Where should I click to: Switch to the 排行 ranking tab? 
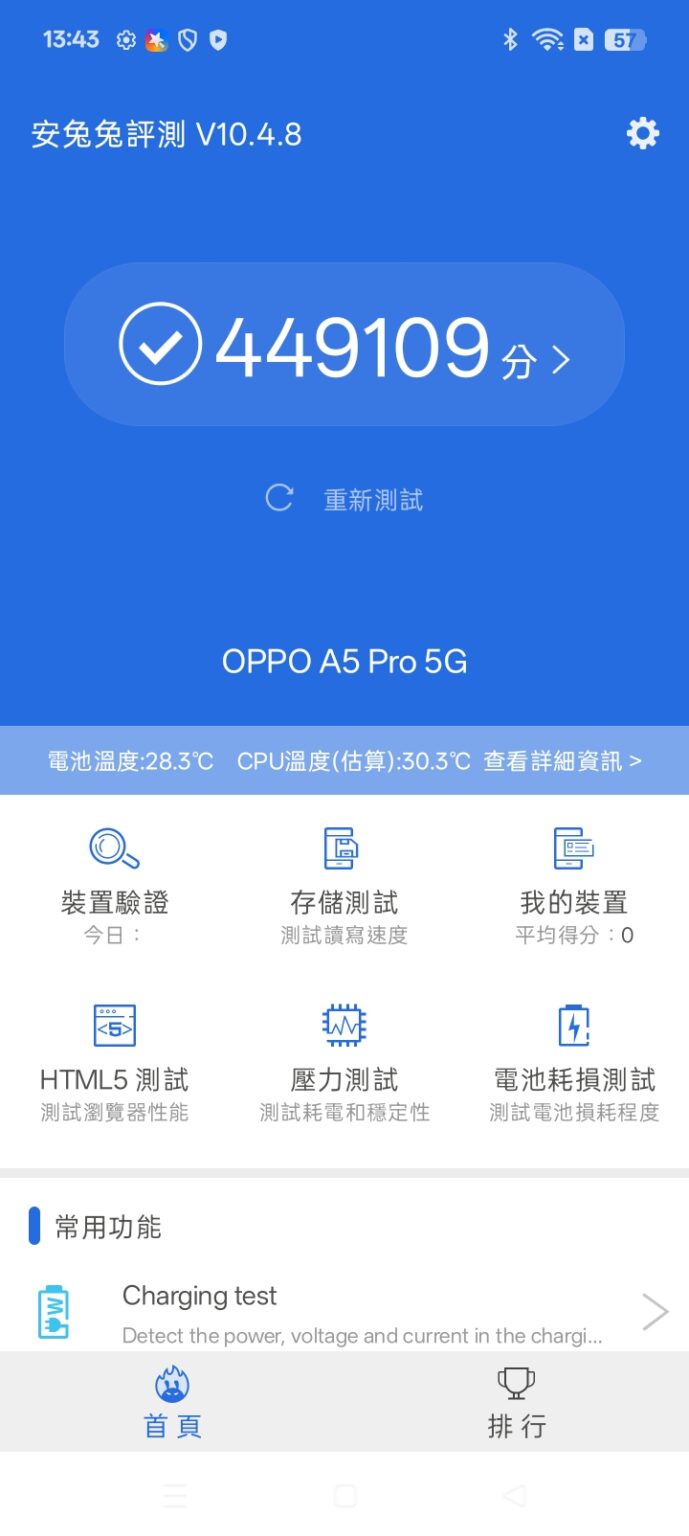[516, 1402]
